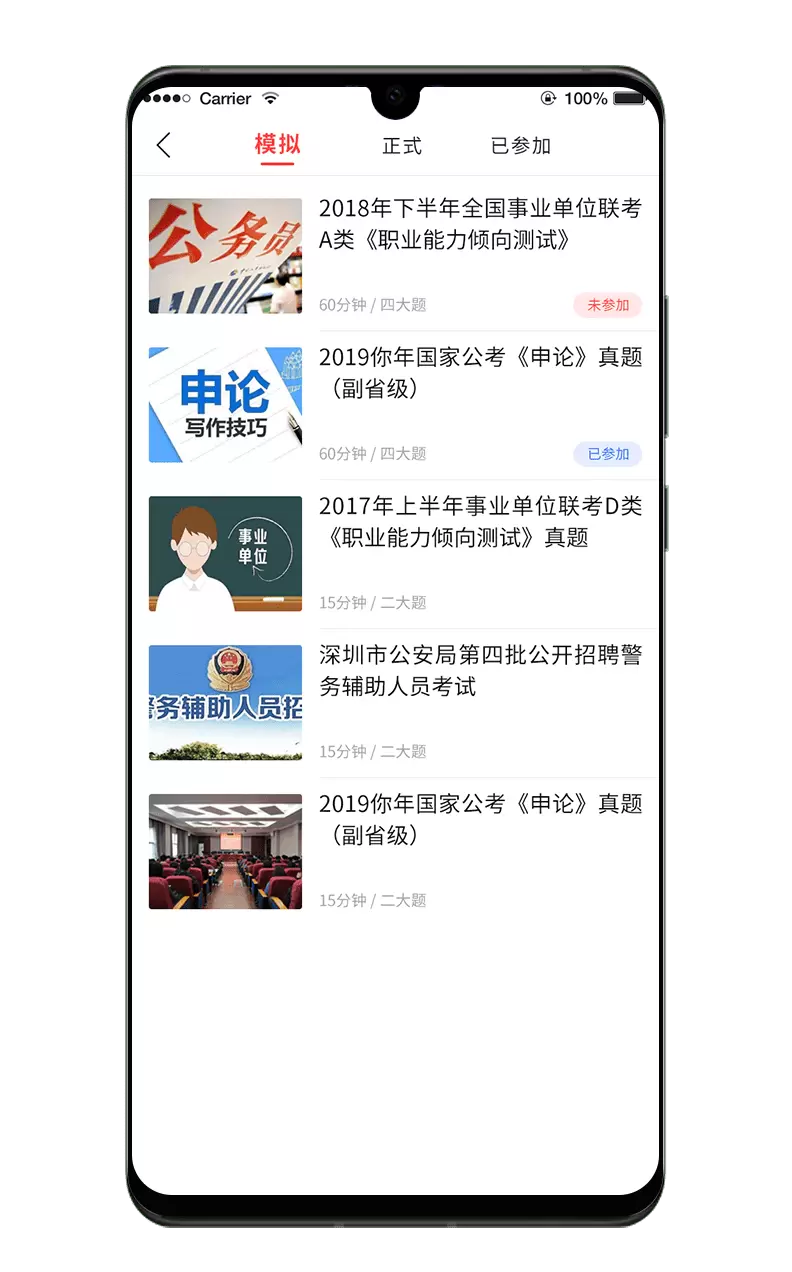Go back using the top-left arrow
Image resolution: width=792 pixels, height=1272 pixels.
(164, 146)
